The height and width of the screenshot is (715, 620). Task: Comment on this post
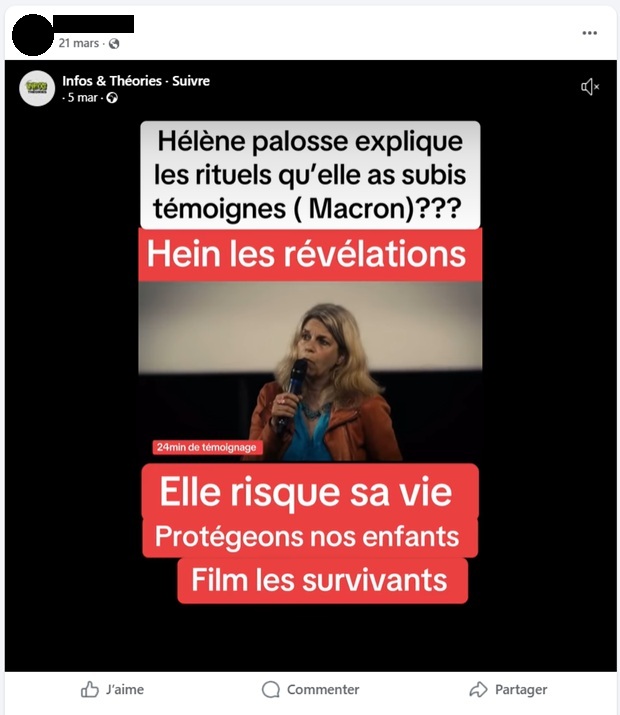(x=310, y=689)
